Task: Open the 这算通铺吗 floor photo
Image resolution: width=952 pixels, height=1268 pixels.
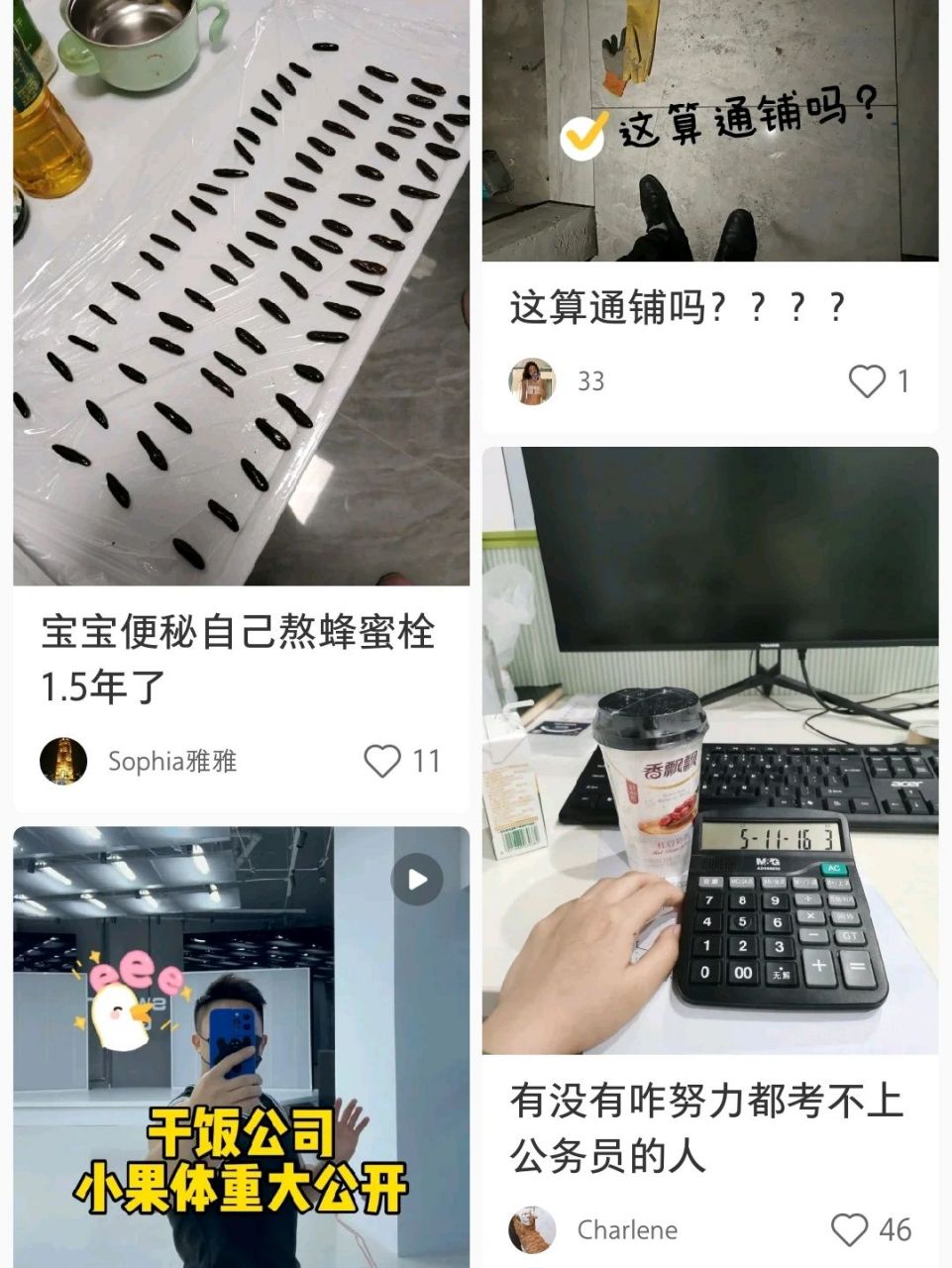Action: pos(708,129)
